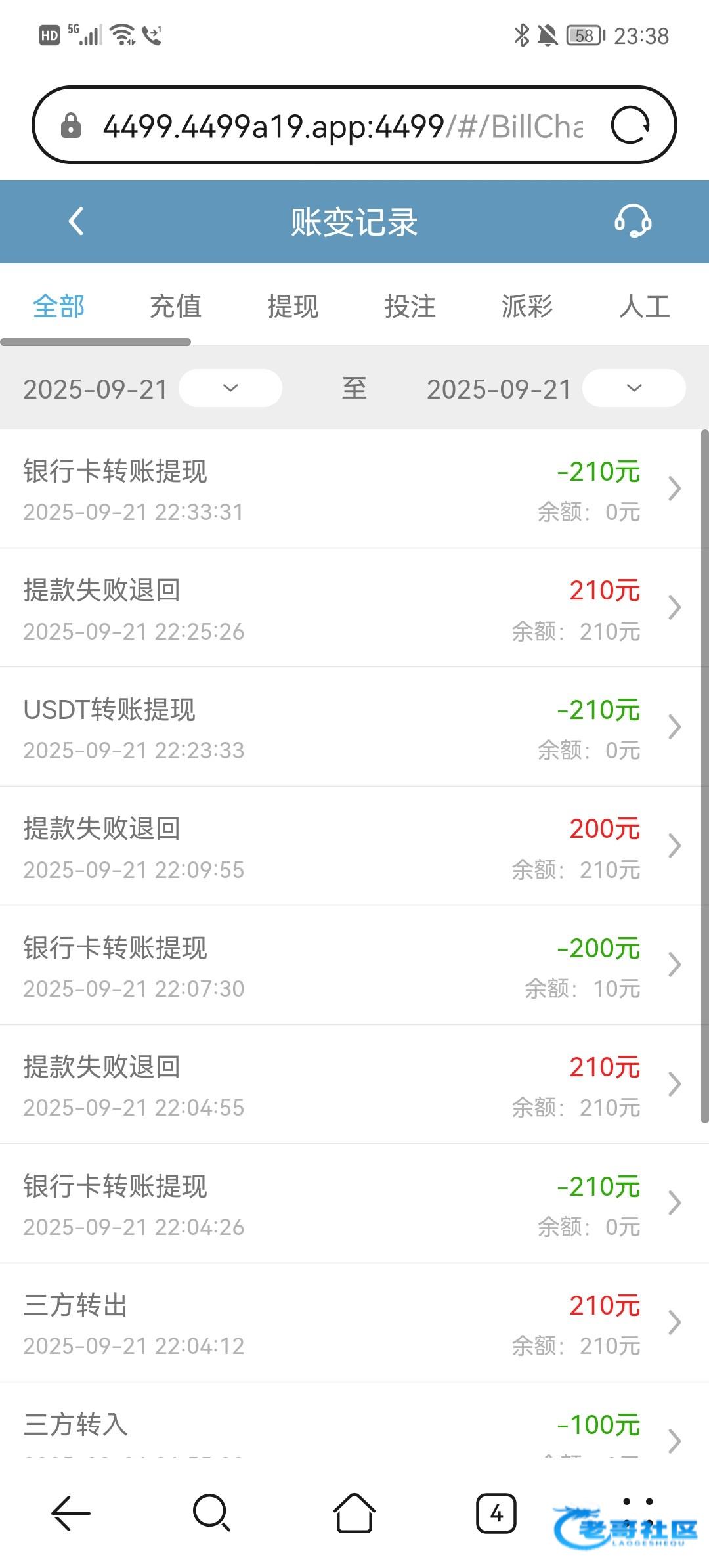Show the 派彩 tab
This screenshot has width=709, height=1568.
coord(527,307)
